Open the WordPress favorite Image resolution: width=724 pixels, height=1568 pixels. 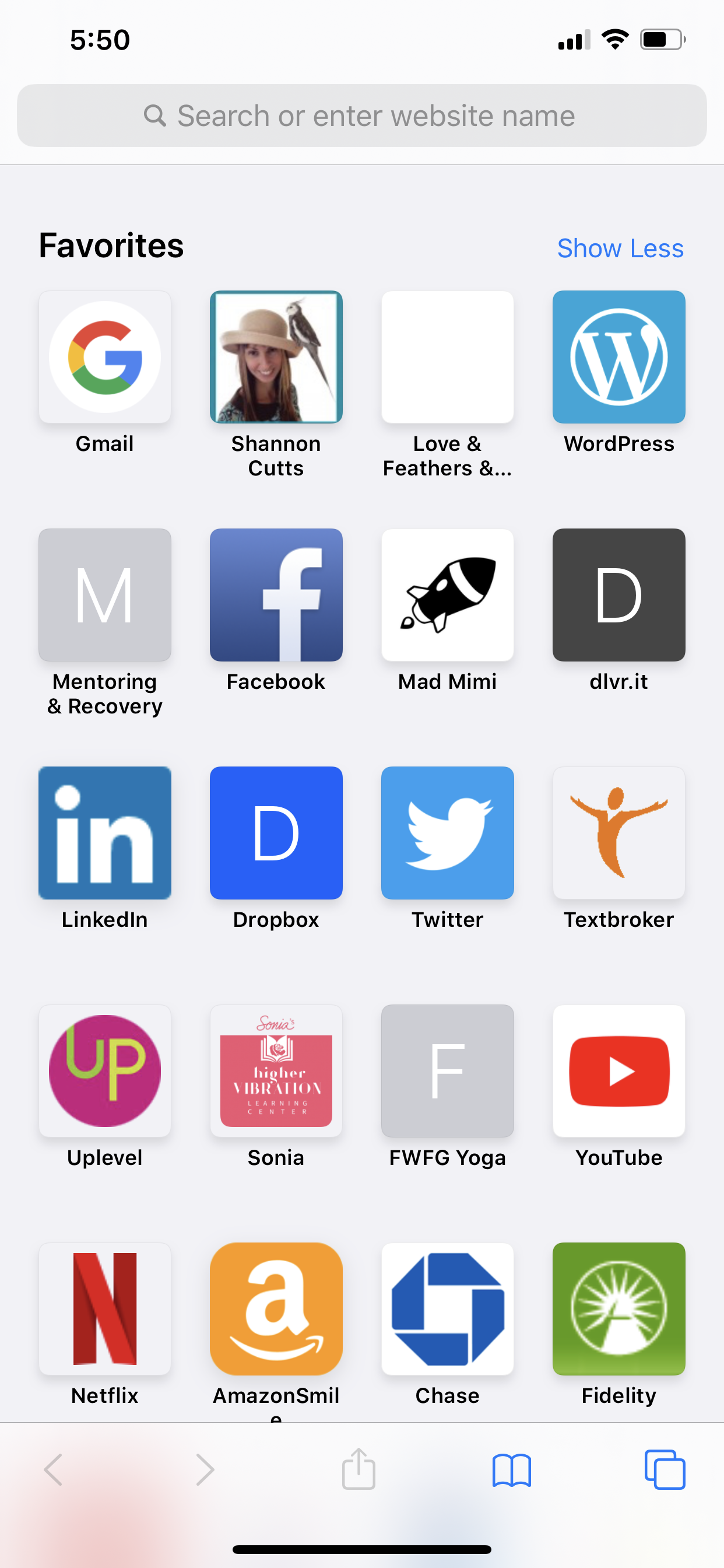coord(618,358)
